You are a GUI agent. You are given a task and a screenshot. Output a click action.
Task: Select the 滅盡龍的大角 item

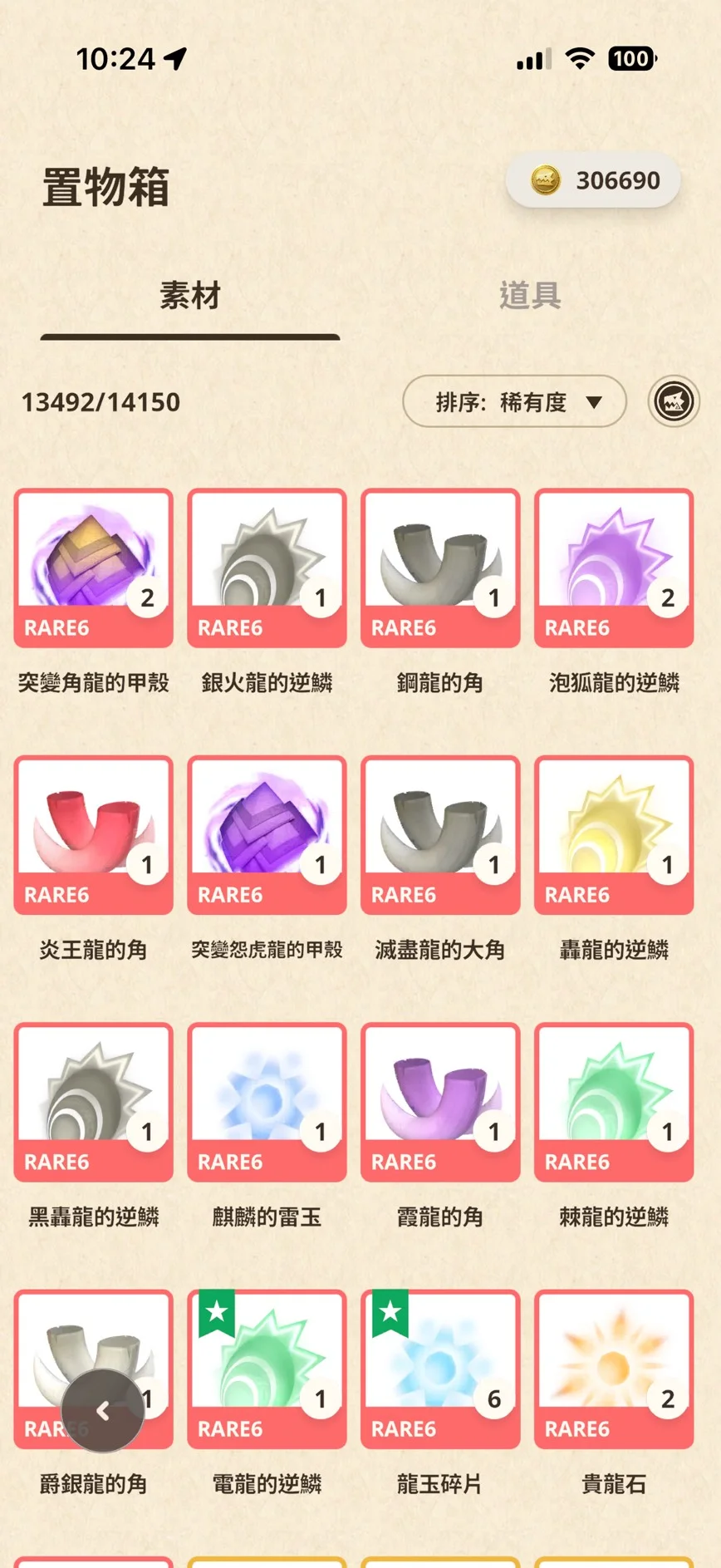[x=440, y=835]
